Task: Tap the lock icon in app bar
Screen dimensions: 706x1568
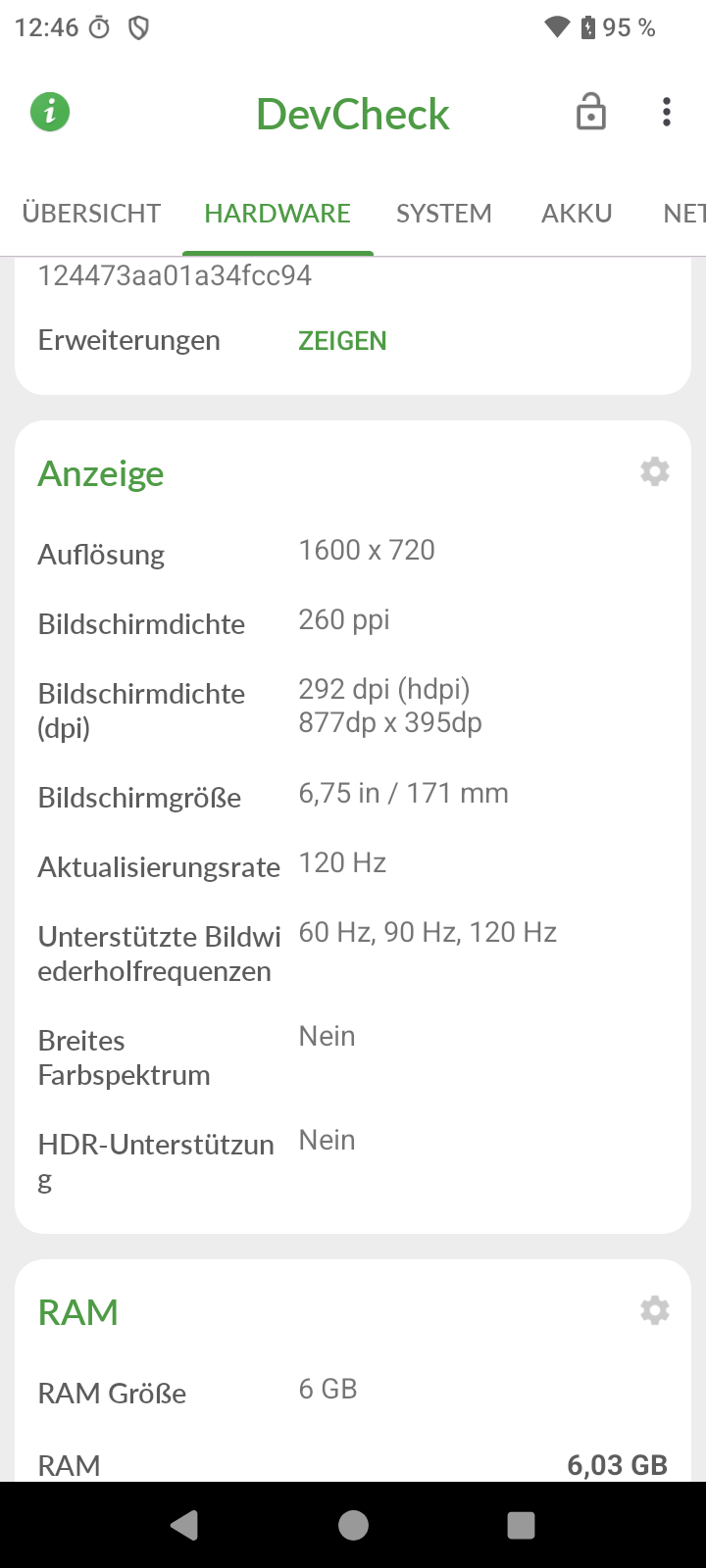Action: tap(590, 112)
